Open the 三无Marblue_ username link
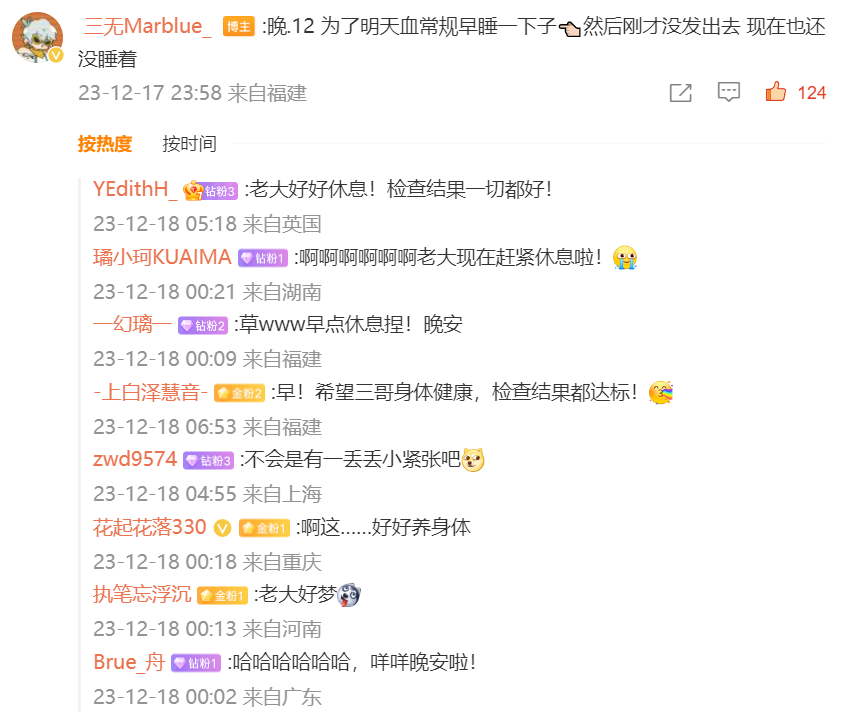Image resolution: width=853 pixels, height=712 pixels. [148, 27]
